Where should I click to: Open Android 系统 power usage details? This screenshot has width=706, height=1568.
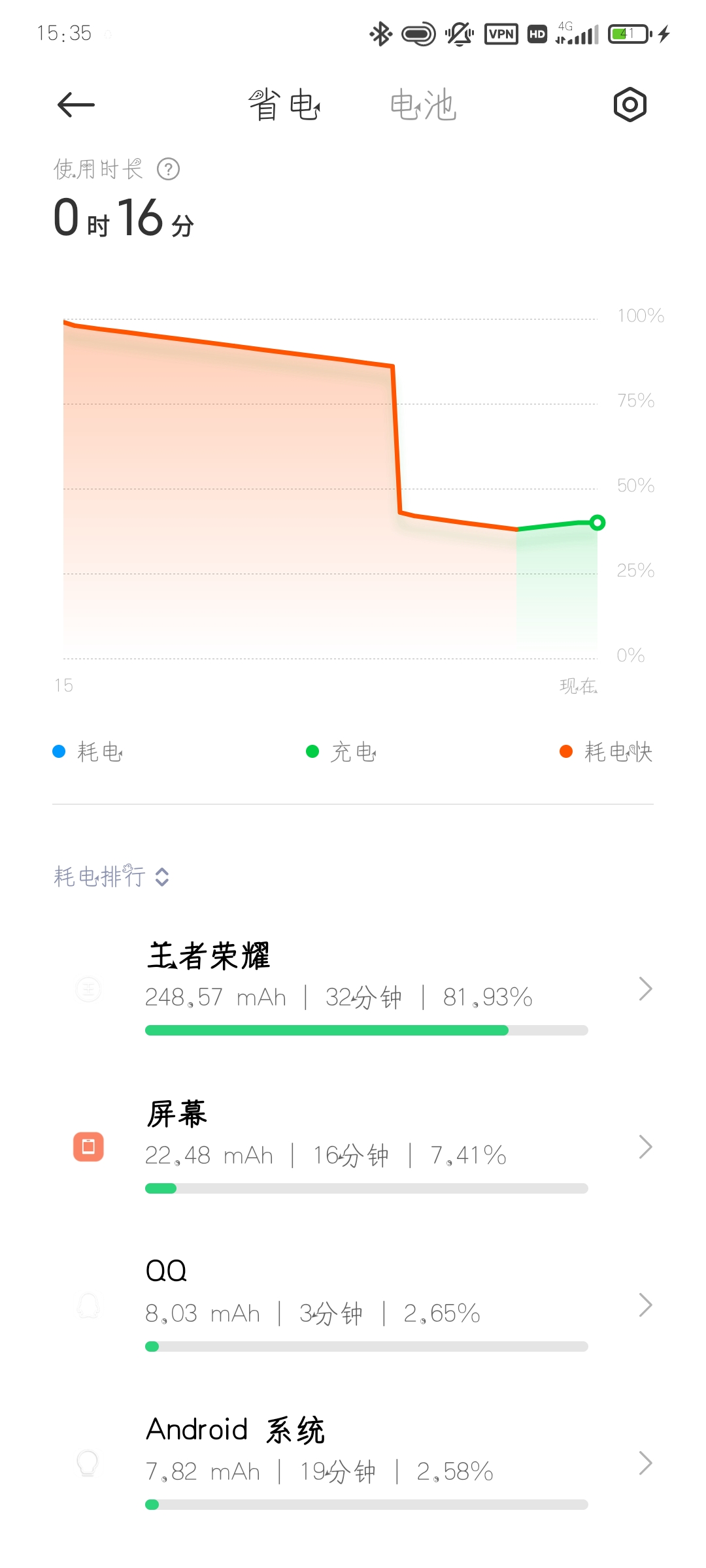pos(353,1463)
